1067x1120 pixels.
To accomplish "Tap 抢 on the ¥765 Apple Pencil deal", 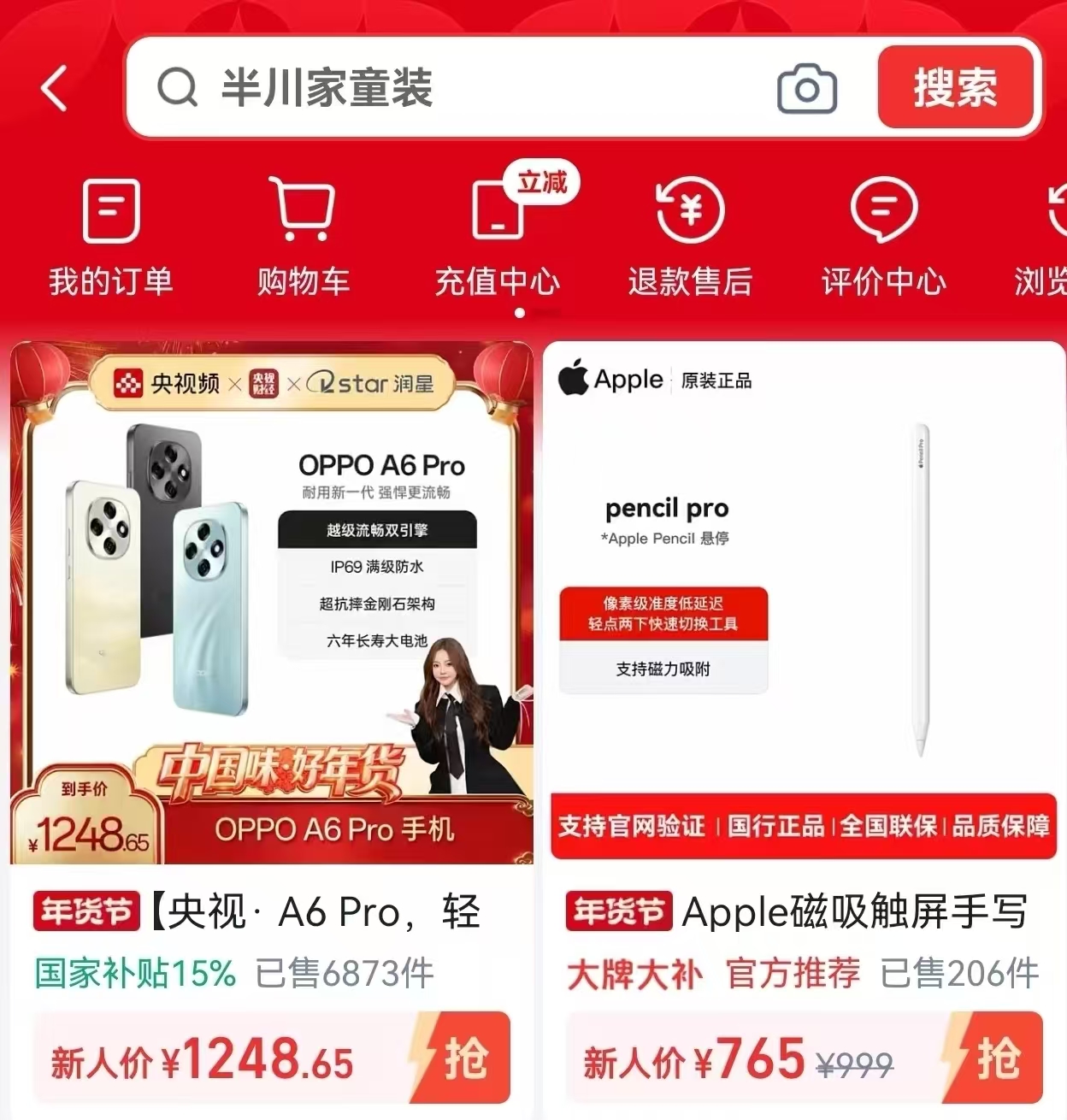I will click(x=997, y=1058).
